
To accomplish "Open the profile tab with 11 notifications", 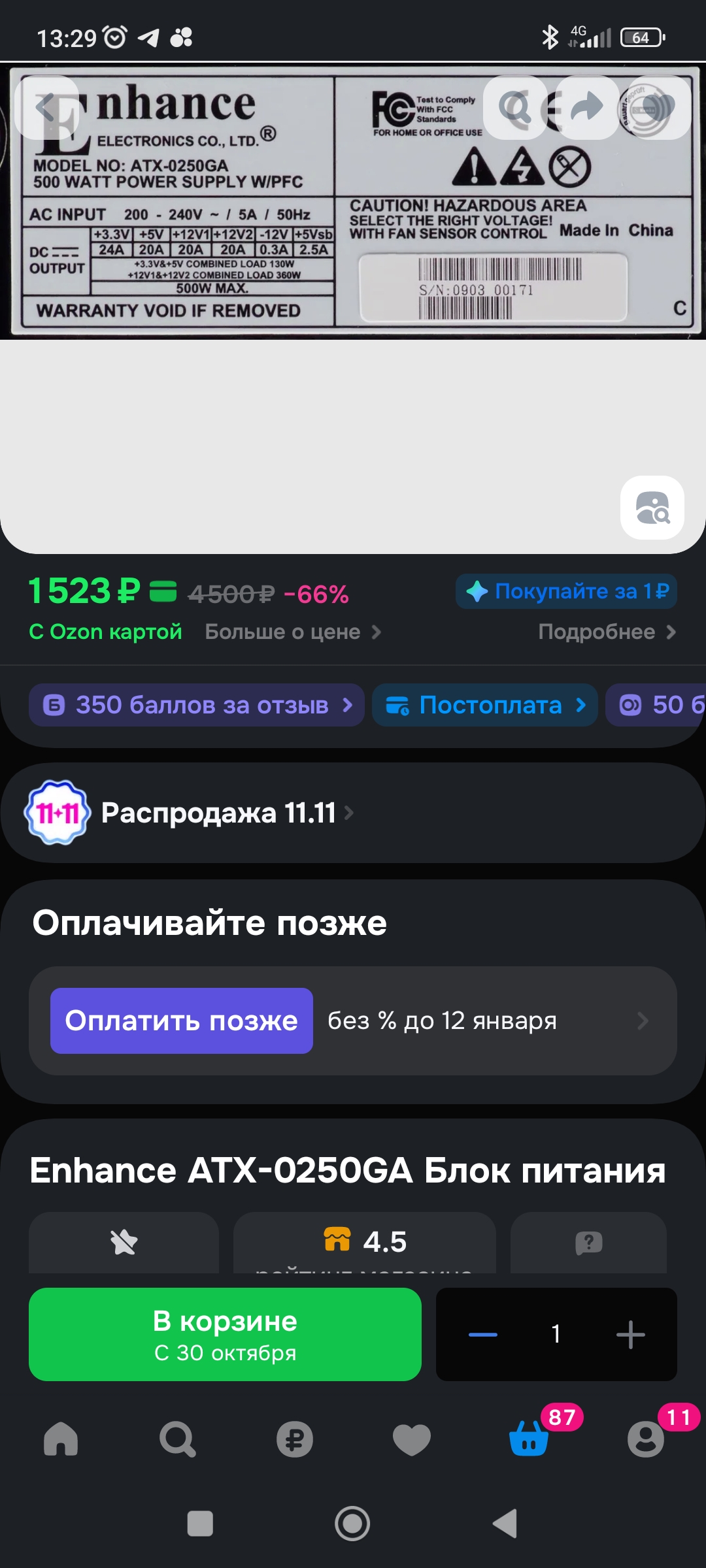I will [646, 1439].
